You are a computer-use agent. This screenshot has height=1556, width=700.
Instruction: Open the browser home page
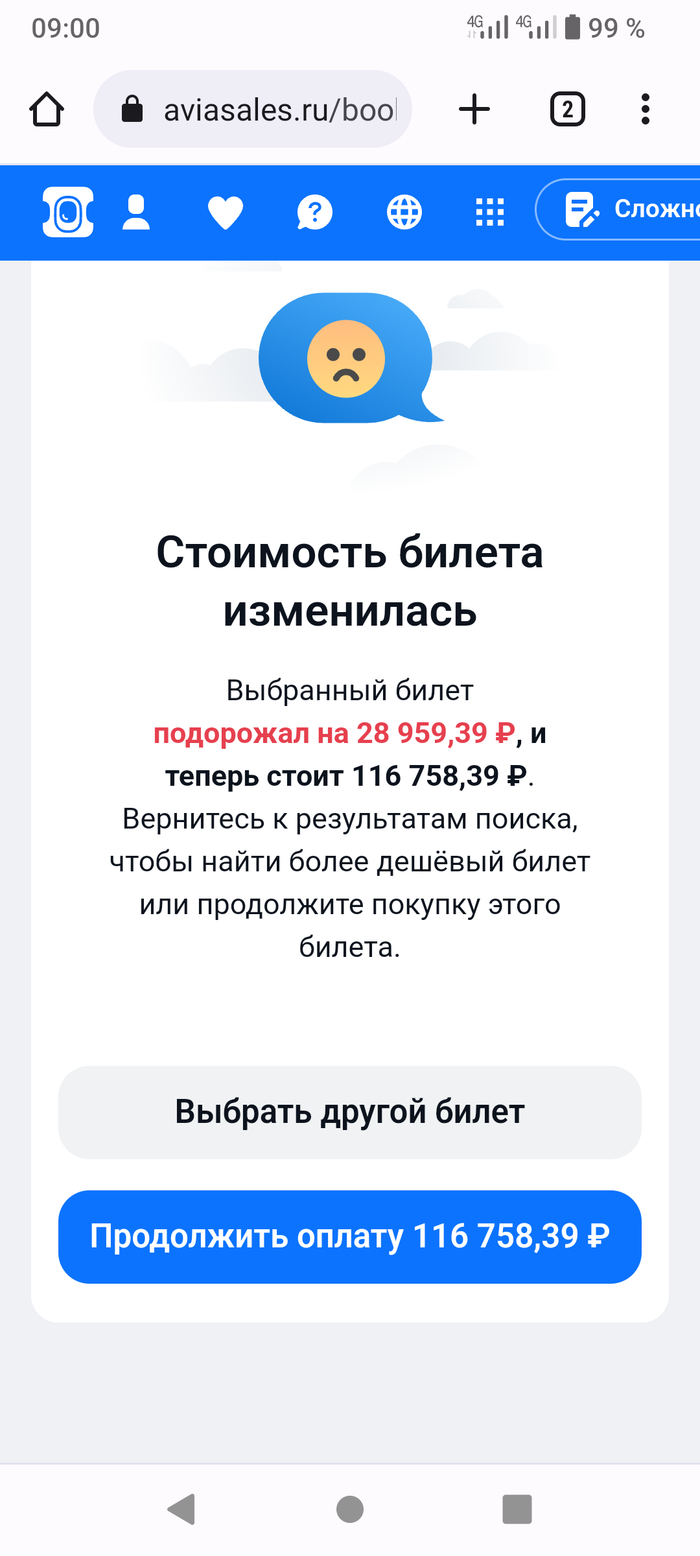[x=47, y=109]
